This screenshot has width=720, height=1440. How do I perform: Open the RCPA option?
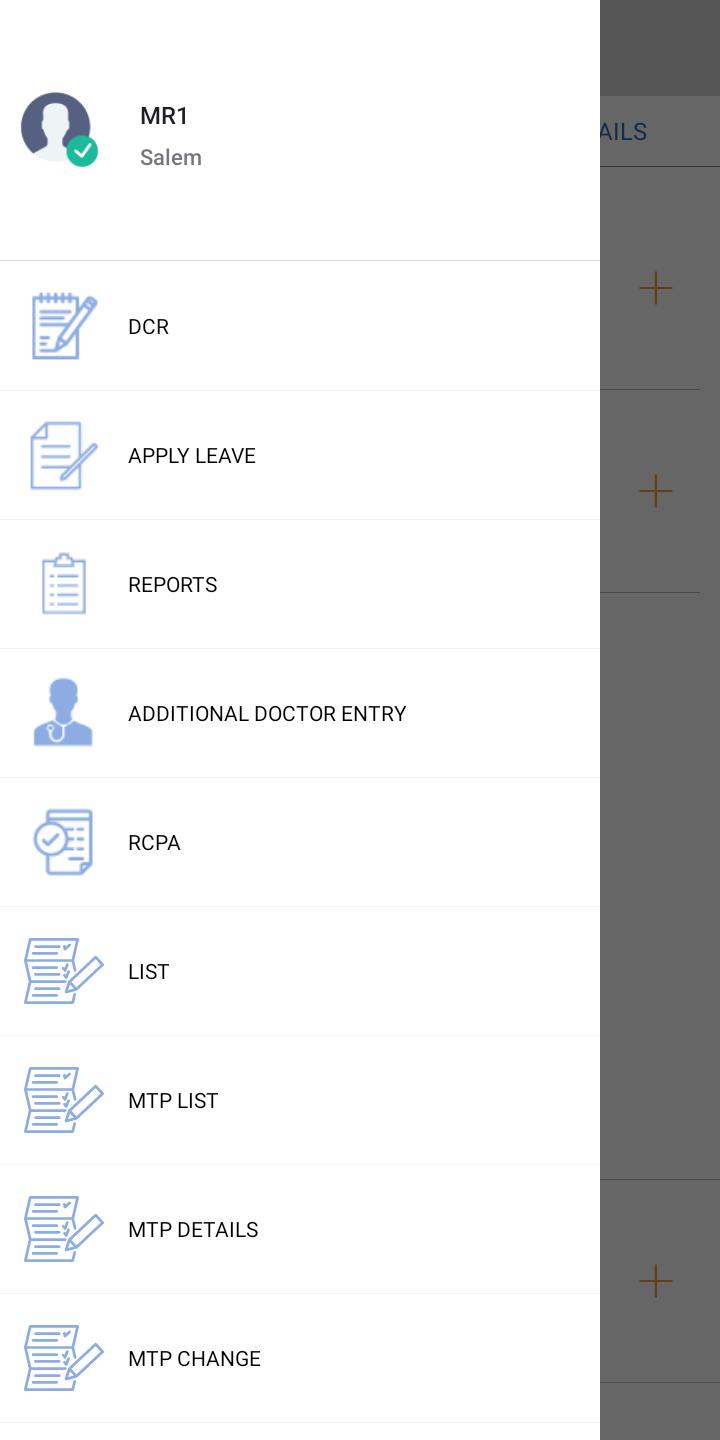pyautogui.click(x=155, y=843)
